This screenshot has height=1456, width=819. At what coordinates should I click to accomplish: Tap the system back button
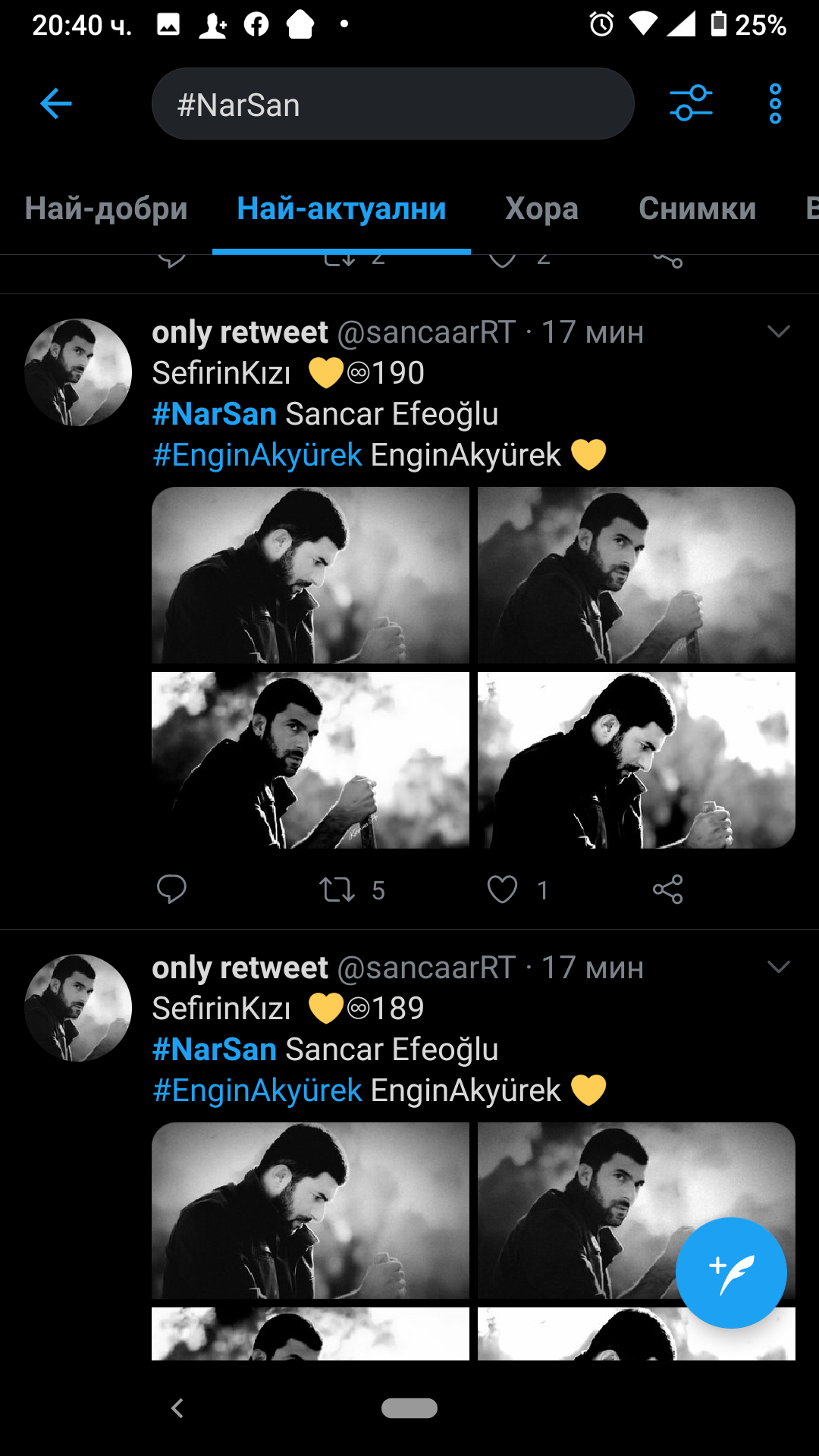coord(177,1408)
